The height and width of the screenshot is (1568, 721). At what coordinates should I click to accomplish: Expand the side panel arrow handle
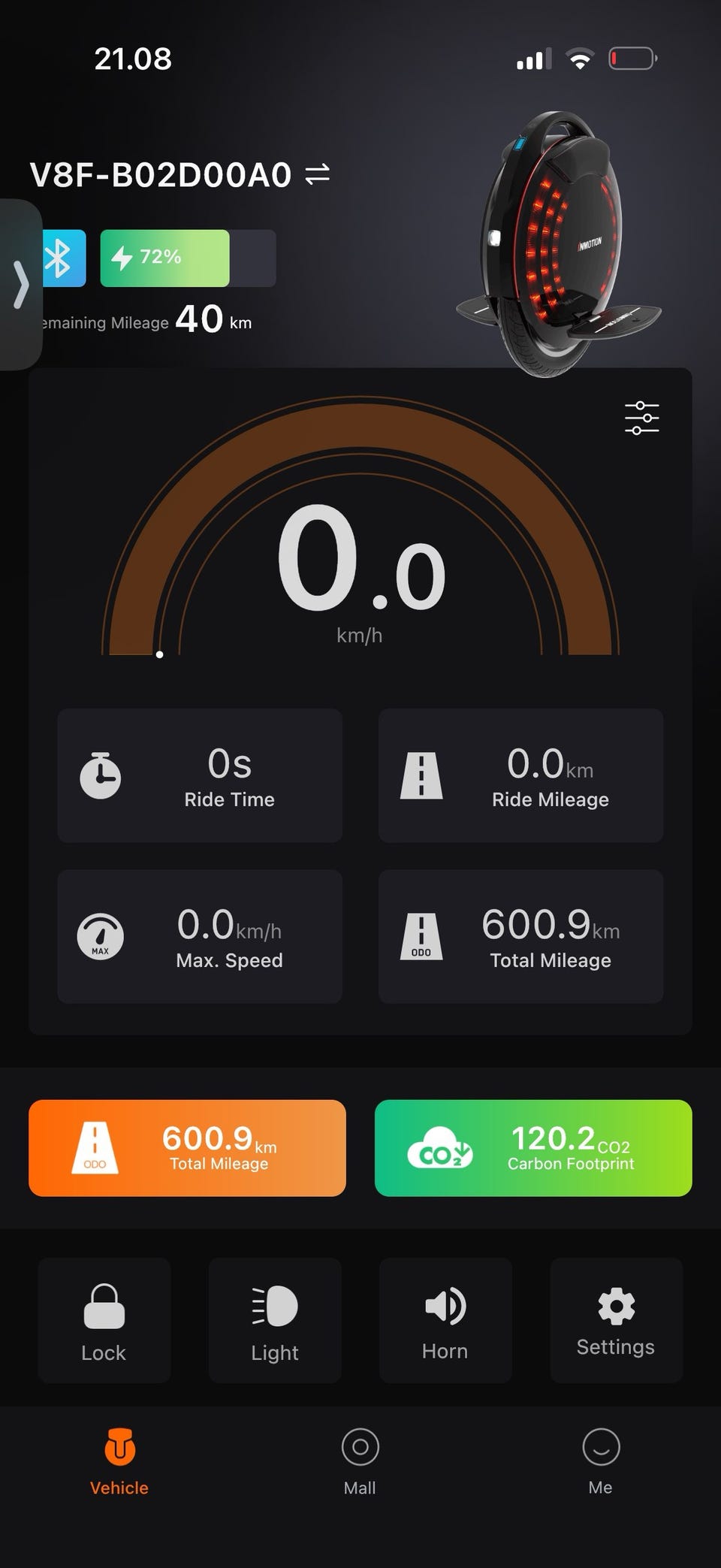[20, 285]
